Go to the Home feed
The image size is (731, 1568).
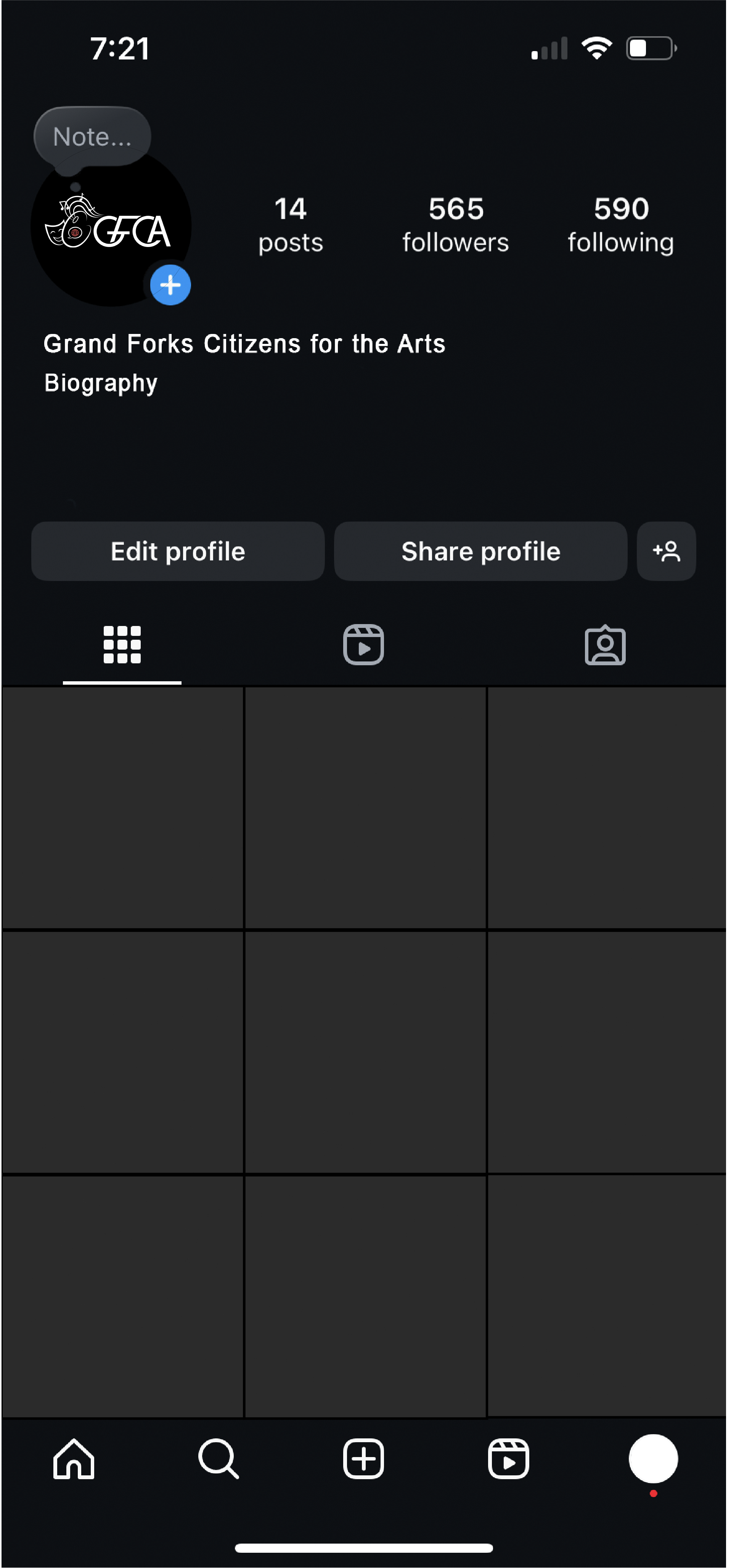pyautogui.click(x=74, y=1459)
